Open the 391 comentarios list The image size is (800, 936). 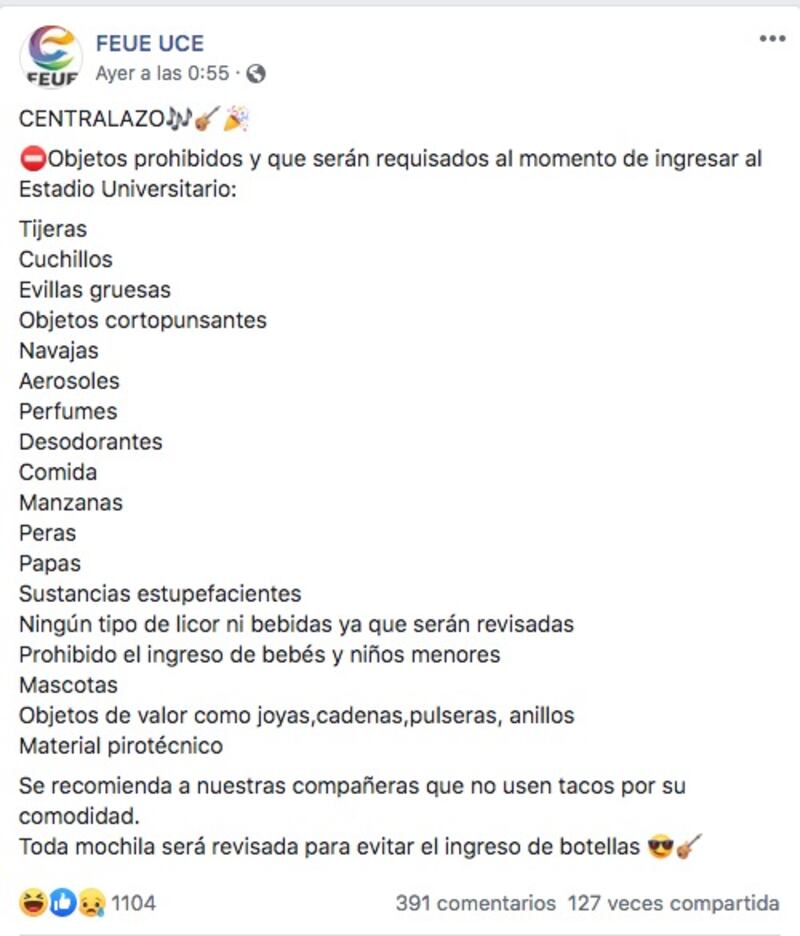(475, 903)
